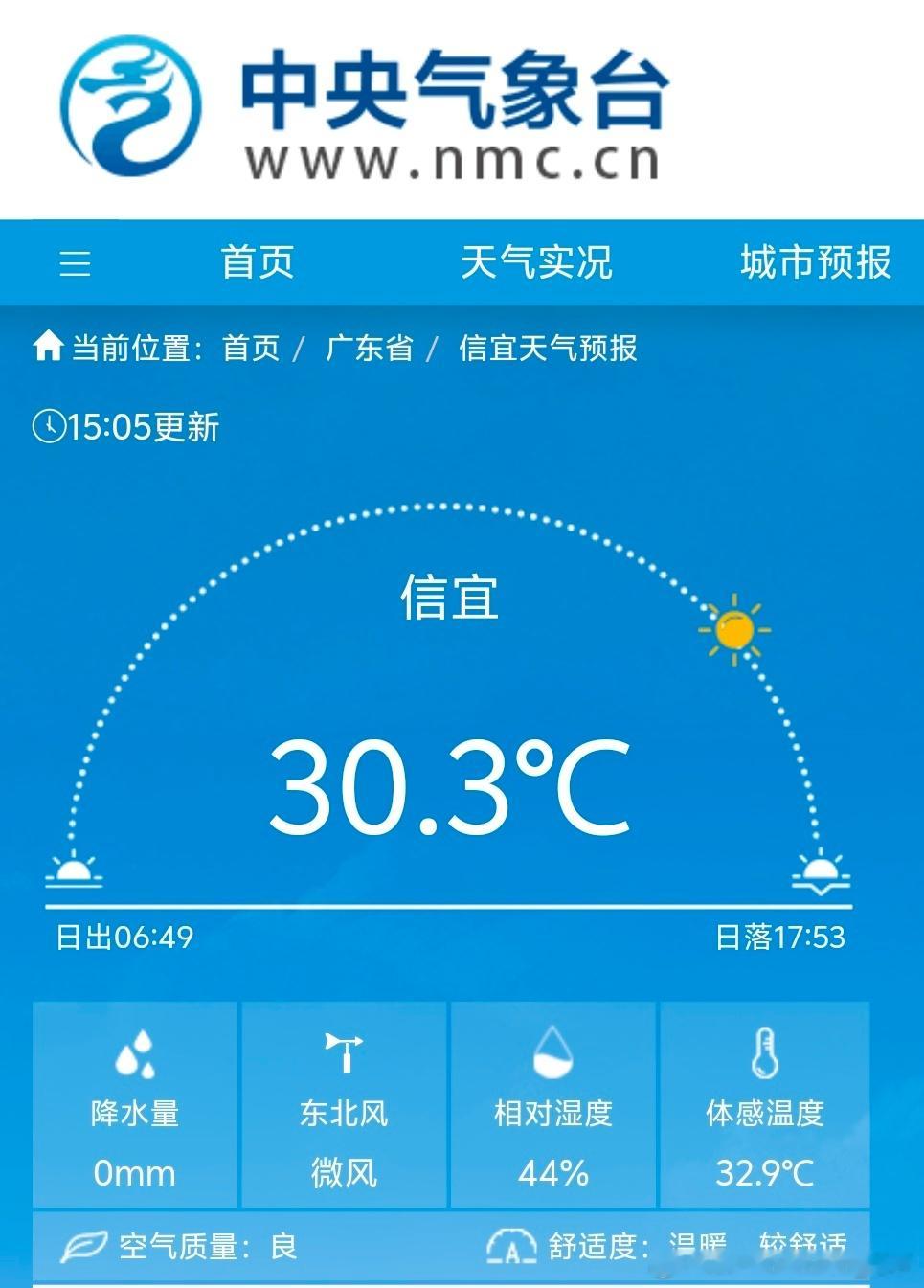This screenshot has height=1288, width=924.
Task: Click the thermometer icon above 体感温度
Action: click(x=764, y=1051)
